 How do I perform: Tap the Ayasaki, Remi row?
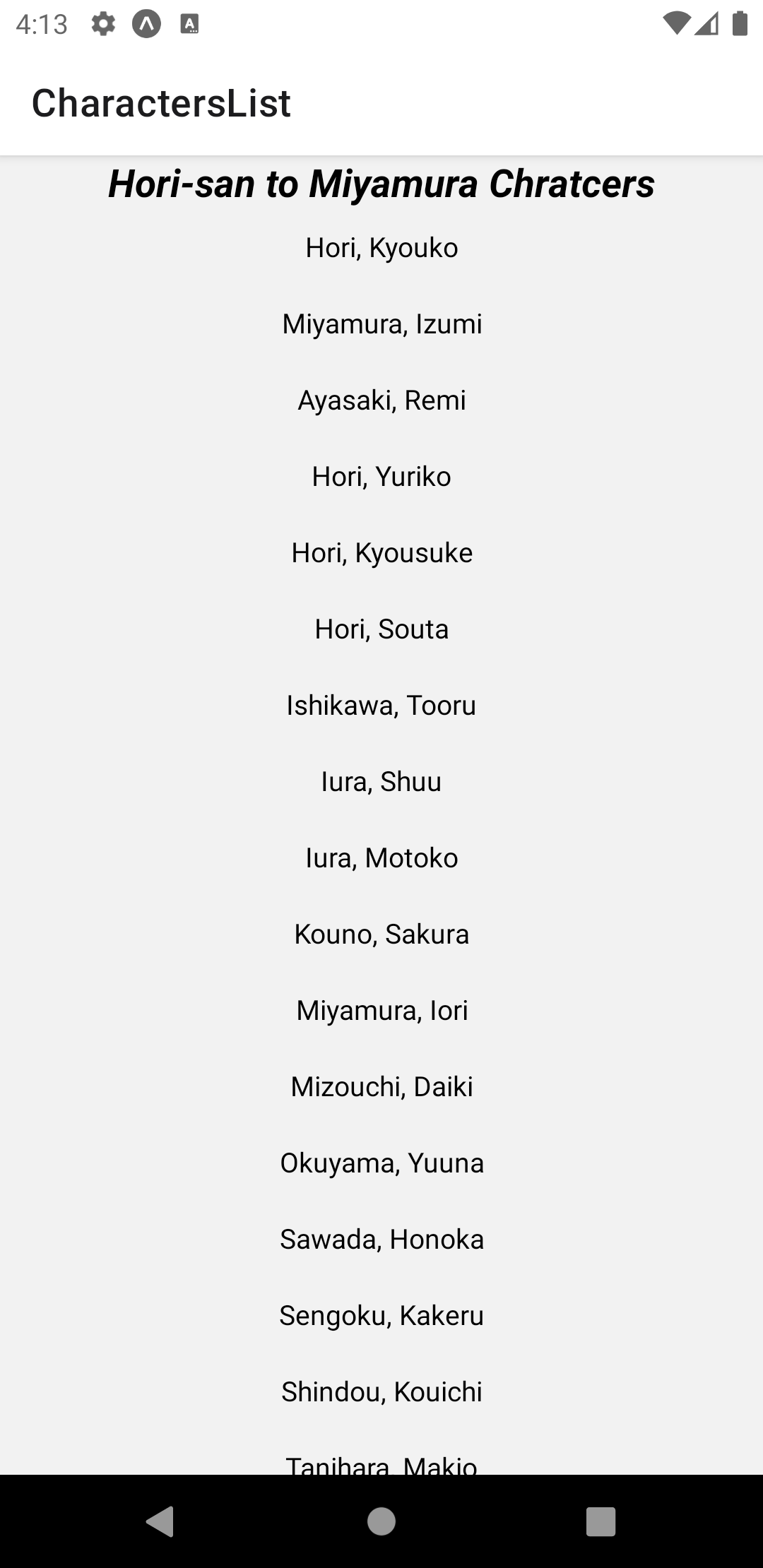(381, 401)
